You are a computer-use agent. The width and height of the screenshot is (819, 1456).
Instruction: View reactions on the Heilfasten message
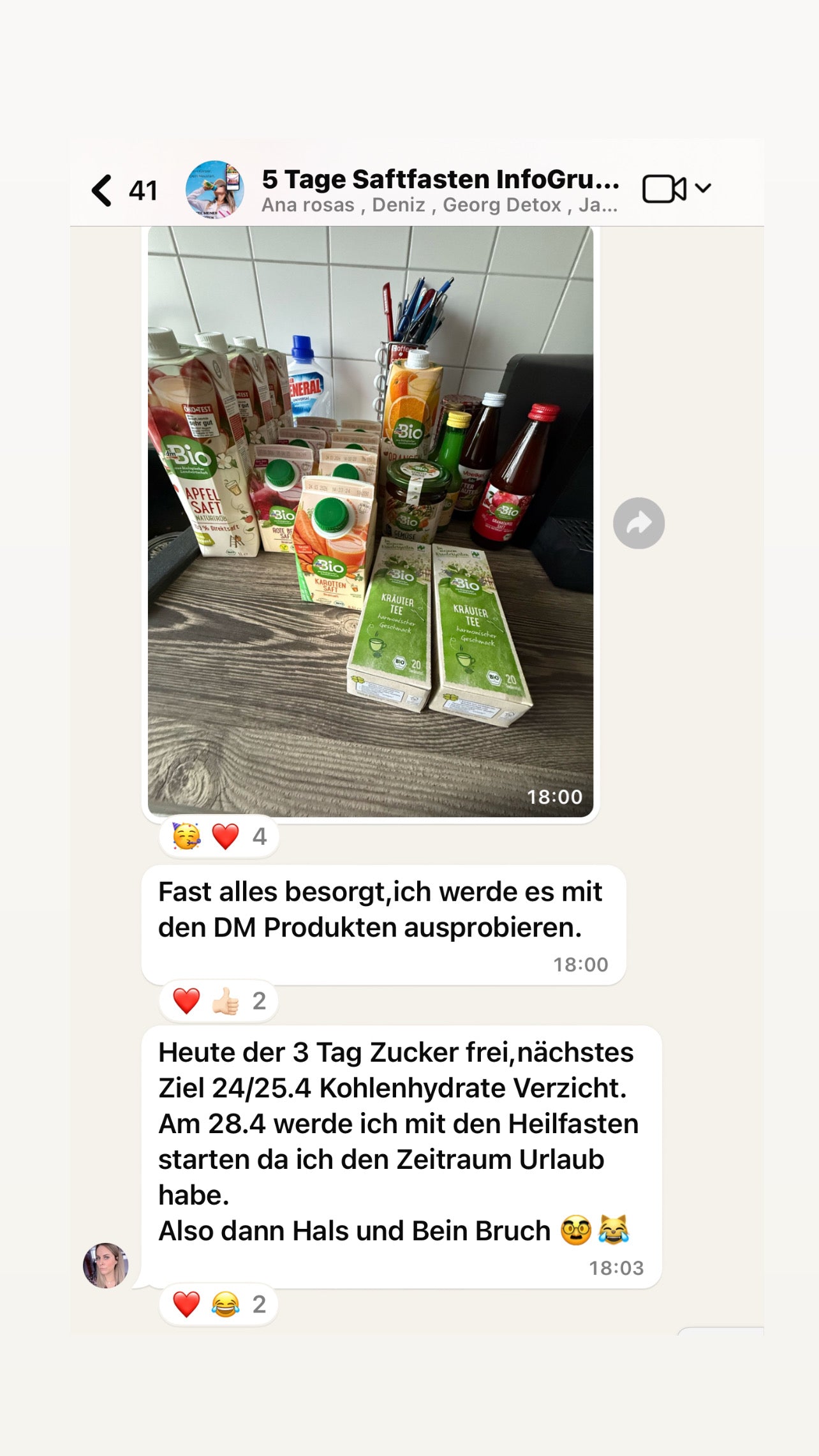[219, 1305]
